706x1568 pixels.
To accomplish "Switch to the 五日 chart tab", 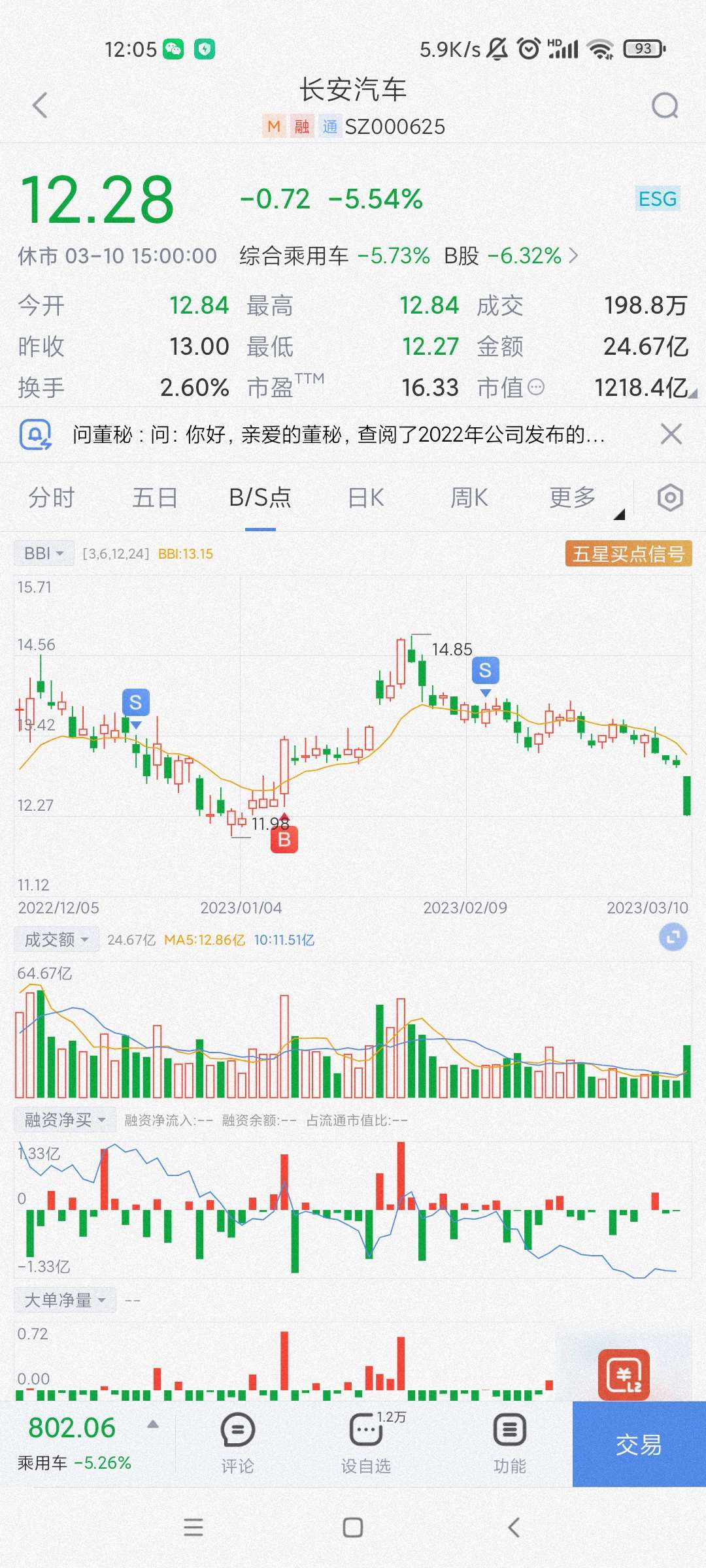I will coord(155,498).
